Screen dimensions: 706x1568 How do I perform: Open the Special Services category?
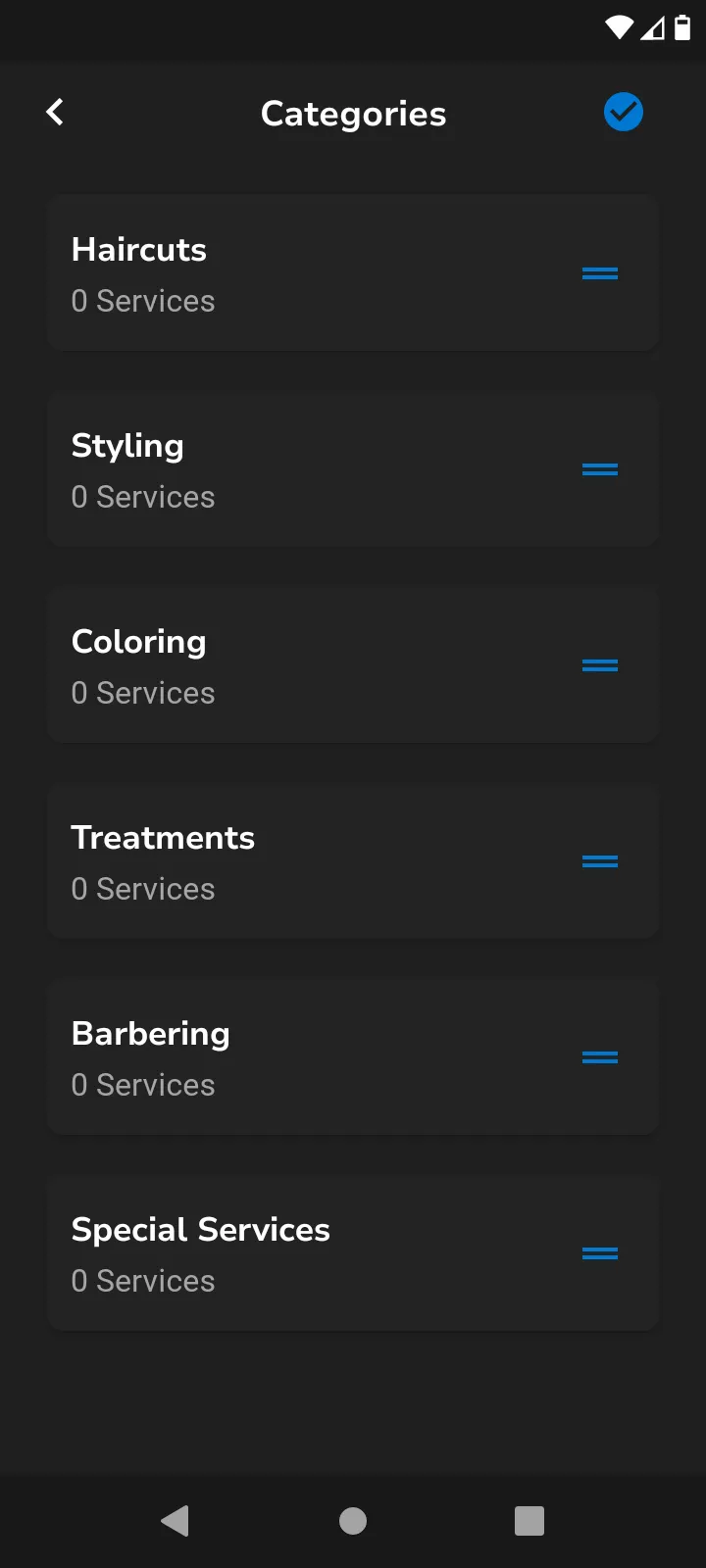coord(353,1252)
